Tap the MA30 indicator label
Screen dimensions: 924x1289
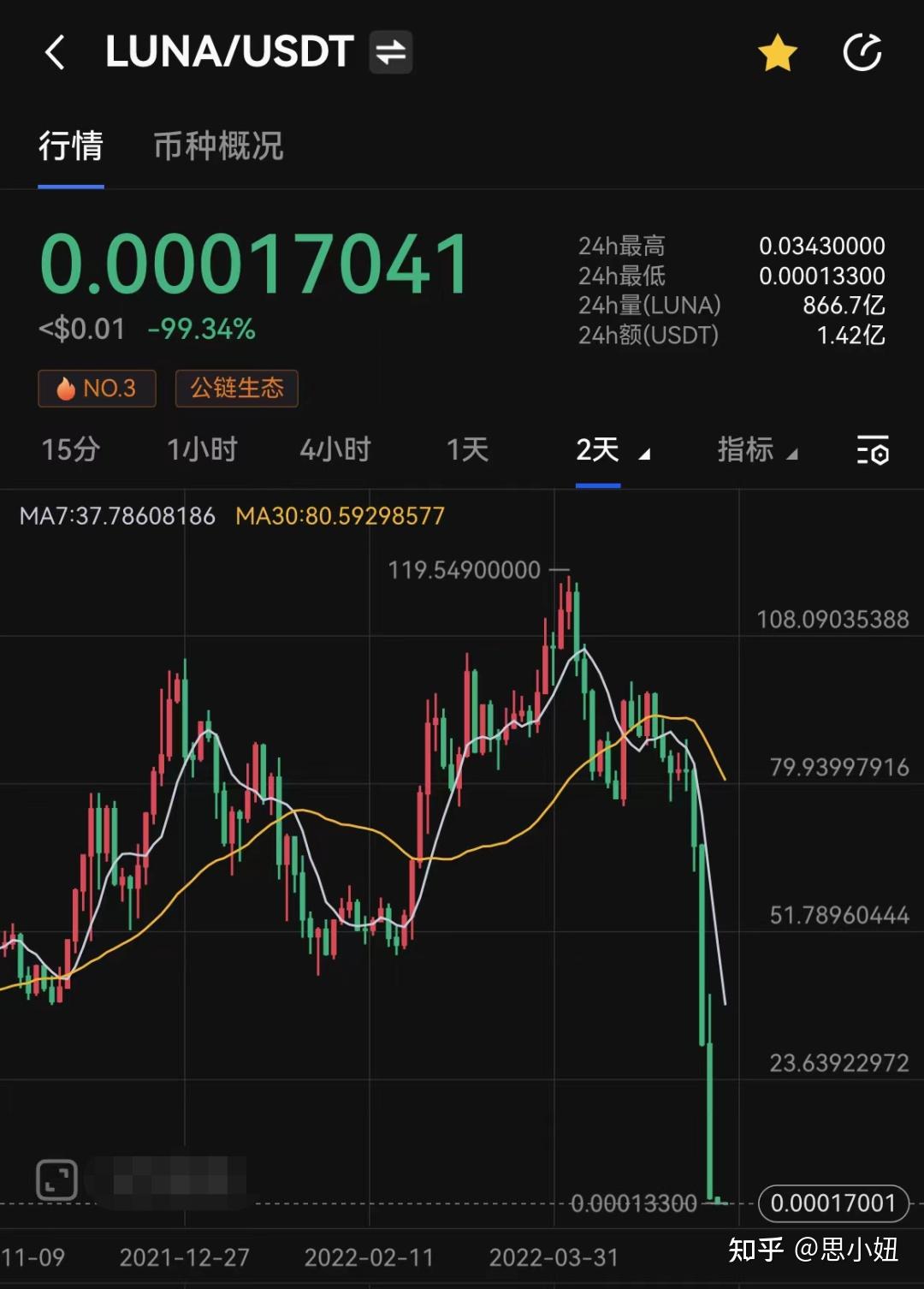point(339,515)
